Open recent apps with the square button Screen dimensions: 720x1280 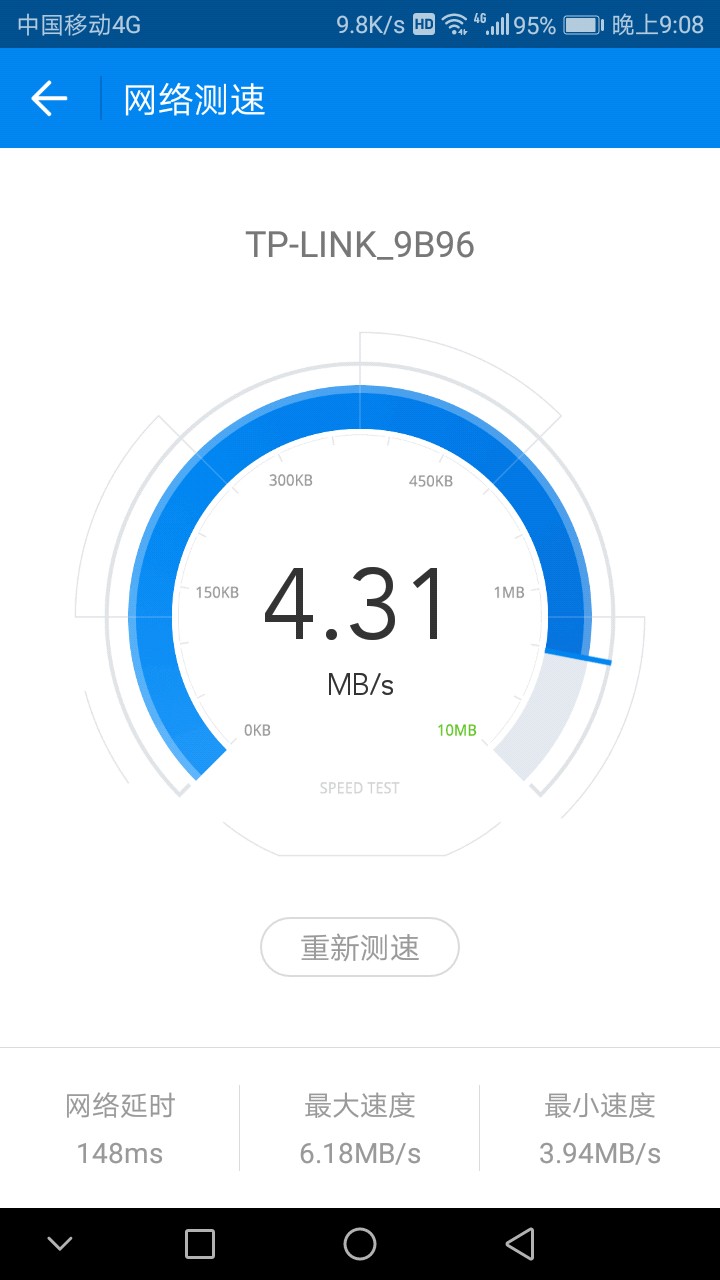coord(200,1244)
